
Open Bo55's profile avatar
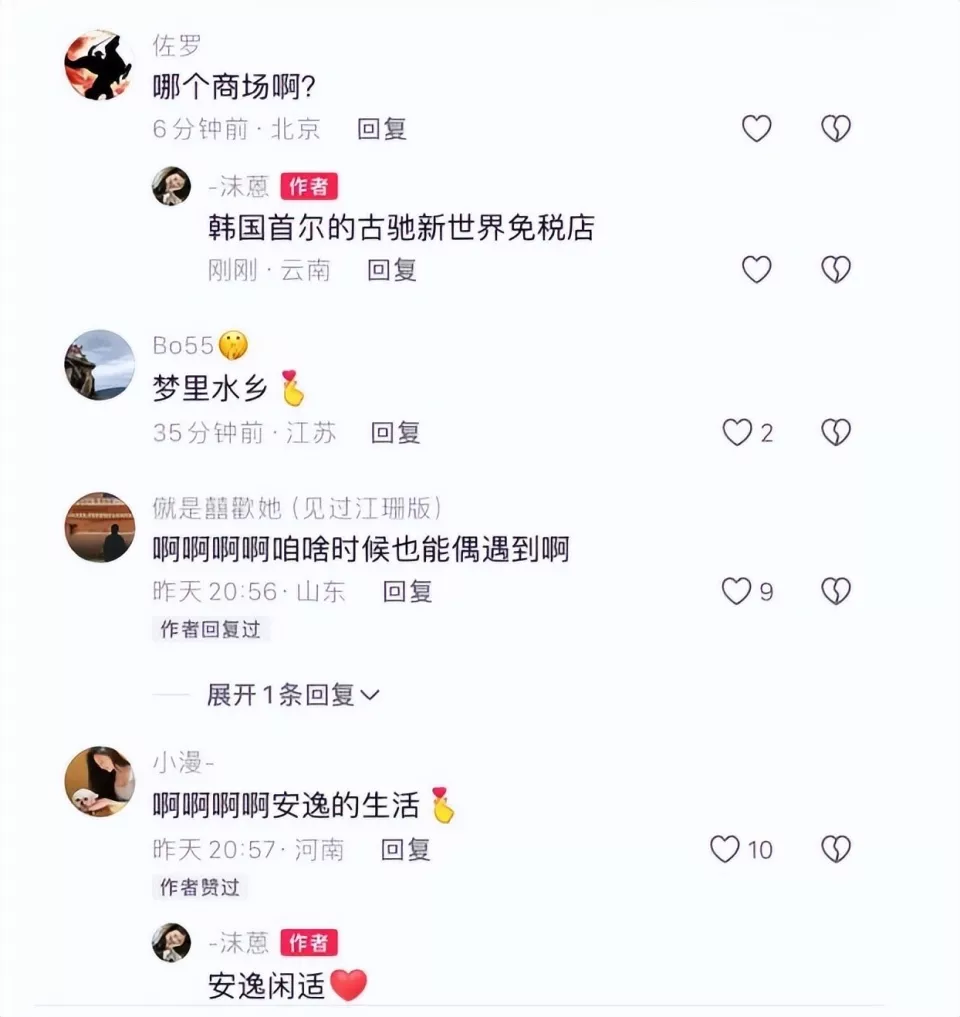(x=100, y=365)
